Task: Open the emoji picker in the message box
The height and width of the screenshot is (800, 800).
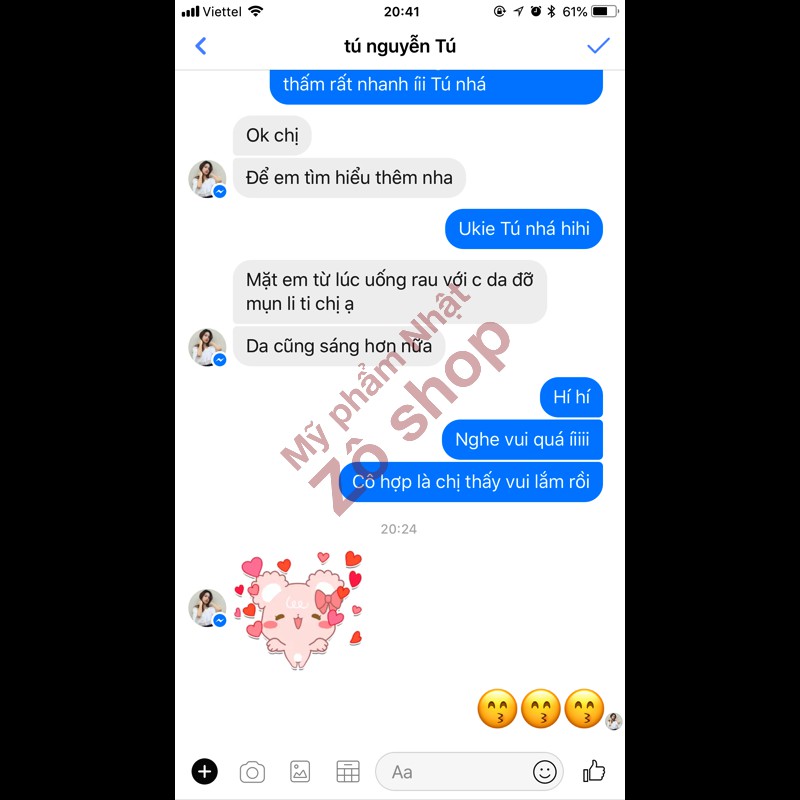Action: (545, 771)
